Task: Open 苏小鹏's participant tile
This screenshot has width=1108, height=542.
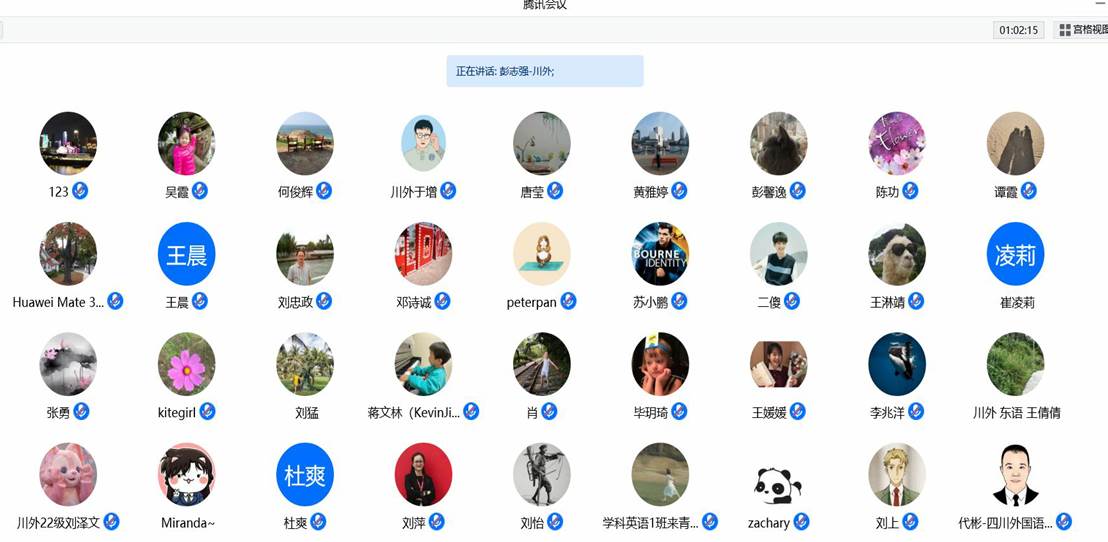Action: pyautogui.click(x=660, y=254)
